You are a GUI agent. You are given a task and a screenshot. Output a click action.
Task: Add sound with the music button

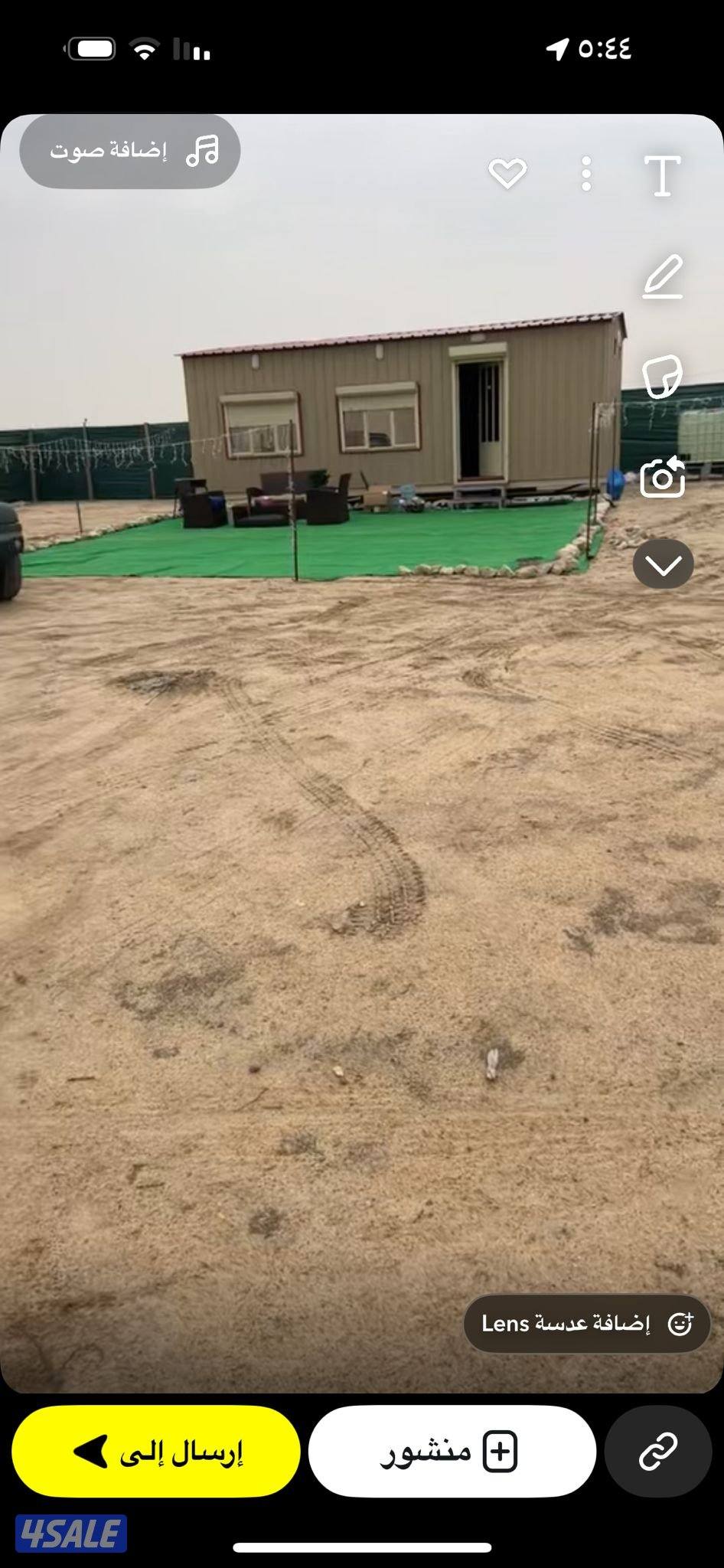tap(130, 151)
